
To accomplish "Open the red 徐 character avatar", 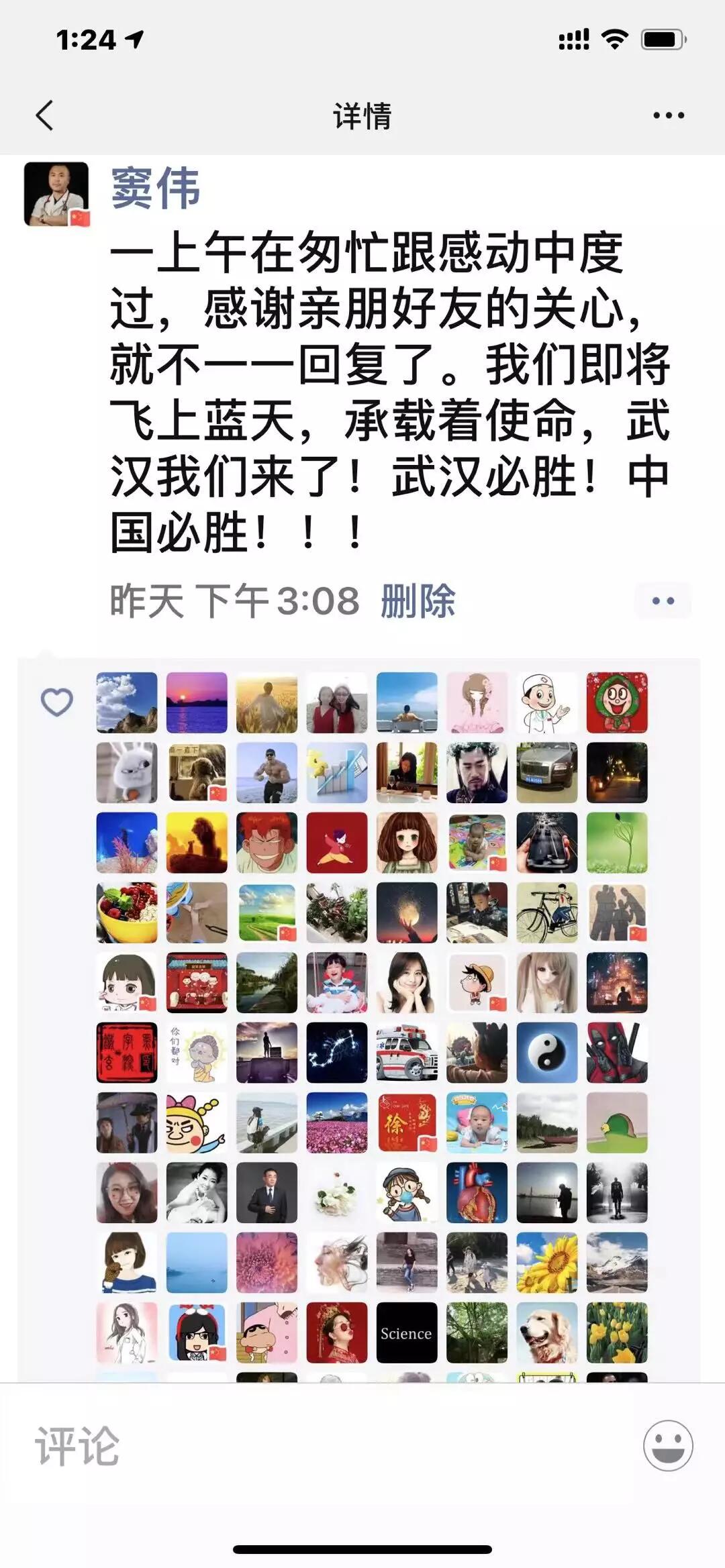I will tap(407, 1122).
